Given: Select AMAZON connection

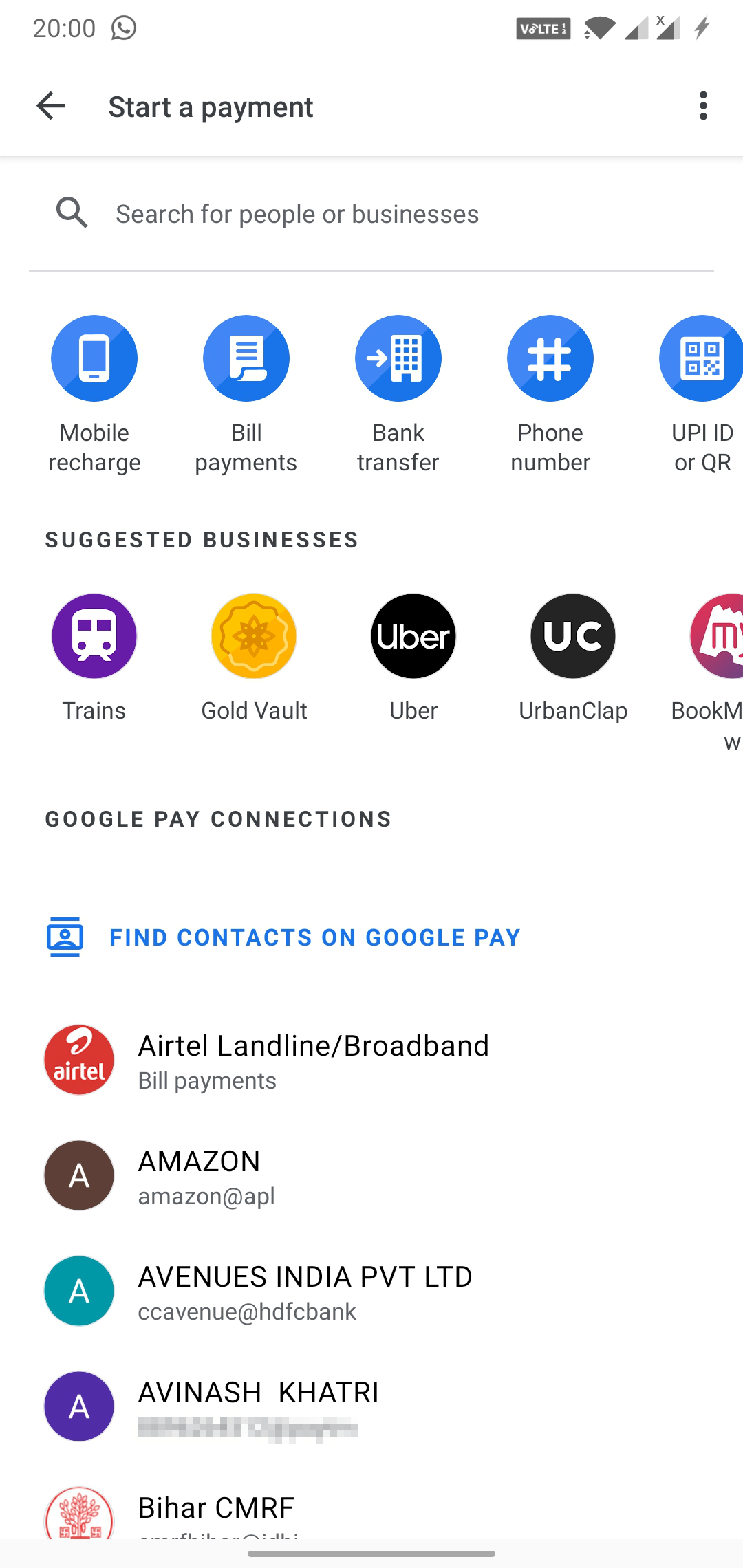Looking at the screenshot, I should [x=200, y=1175].
